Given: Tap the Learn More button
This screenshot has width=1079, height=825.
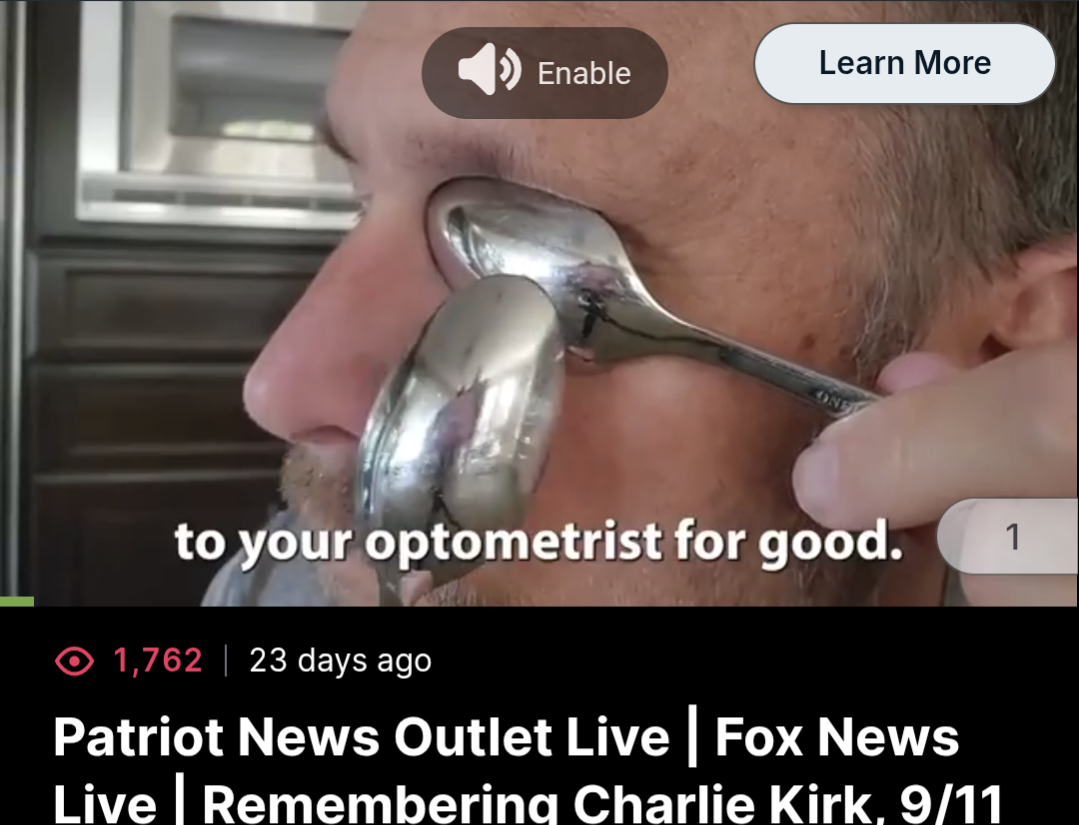Looking at the screenshot, I should pyautogui.click(x=904, y=63).
